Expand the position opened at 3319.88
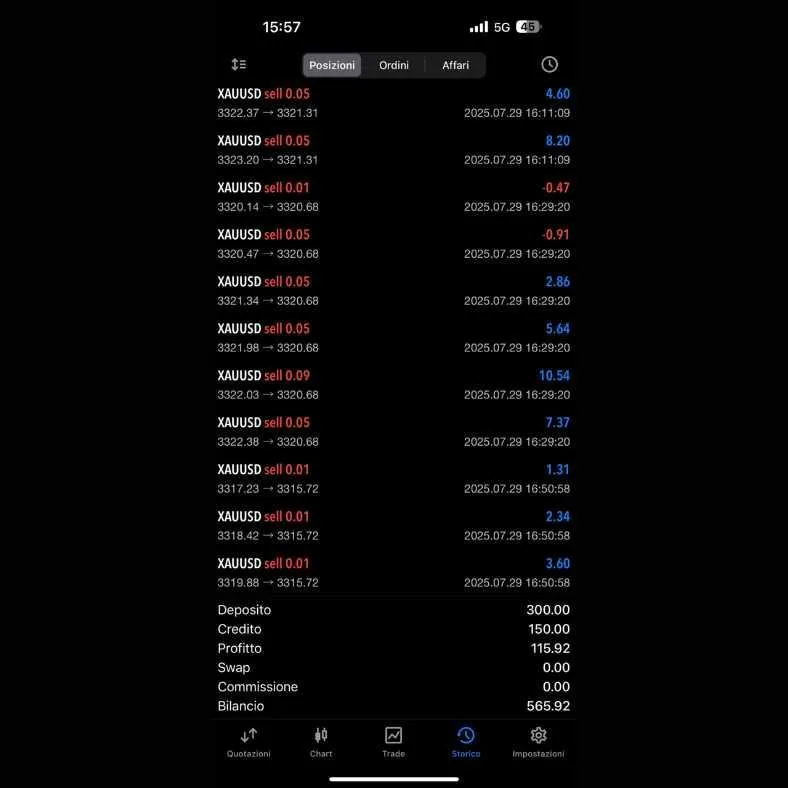The height and width of the screenshot is (788, 788). pos(393,573)
